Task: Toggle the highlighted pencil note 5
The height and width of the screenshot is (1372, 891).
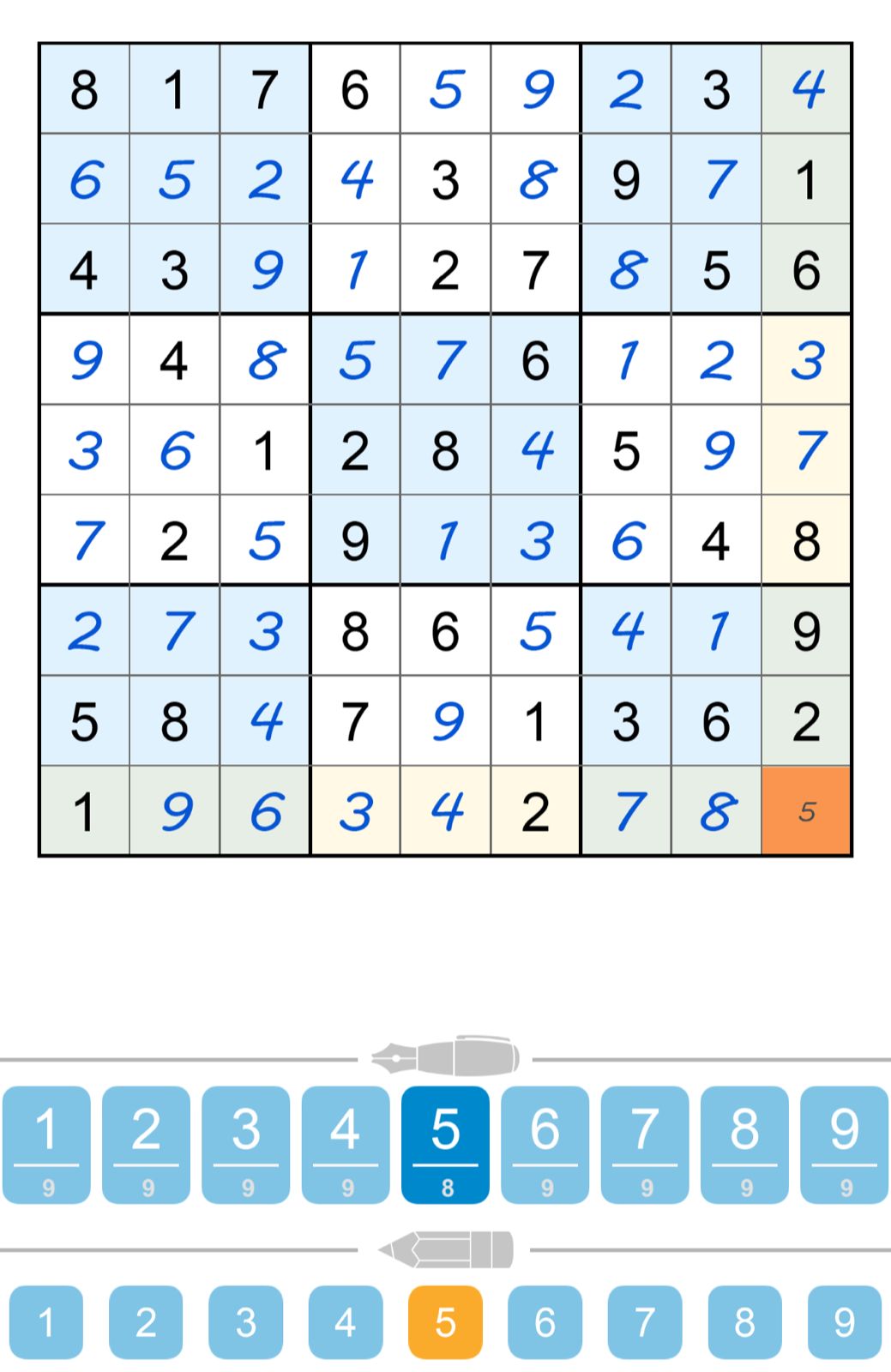Action: tap(445, 1322)
